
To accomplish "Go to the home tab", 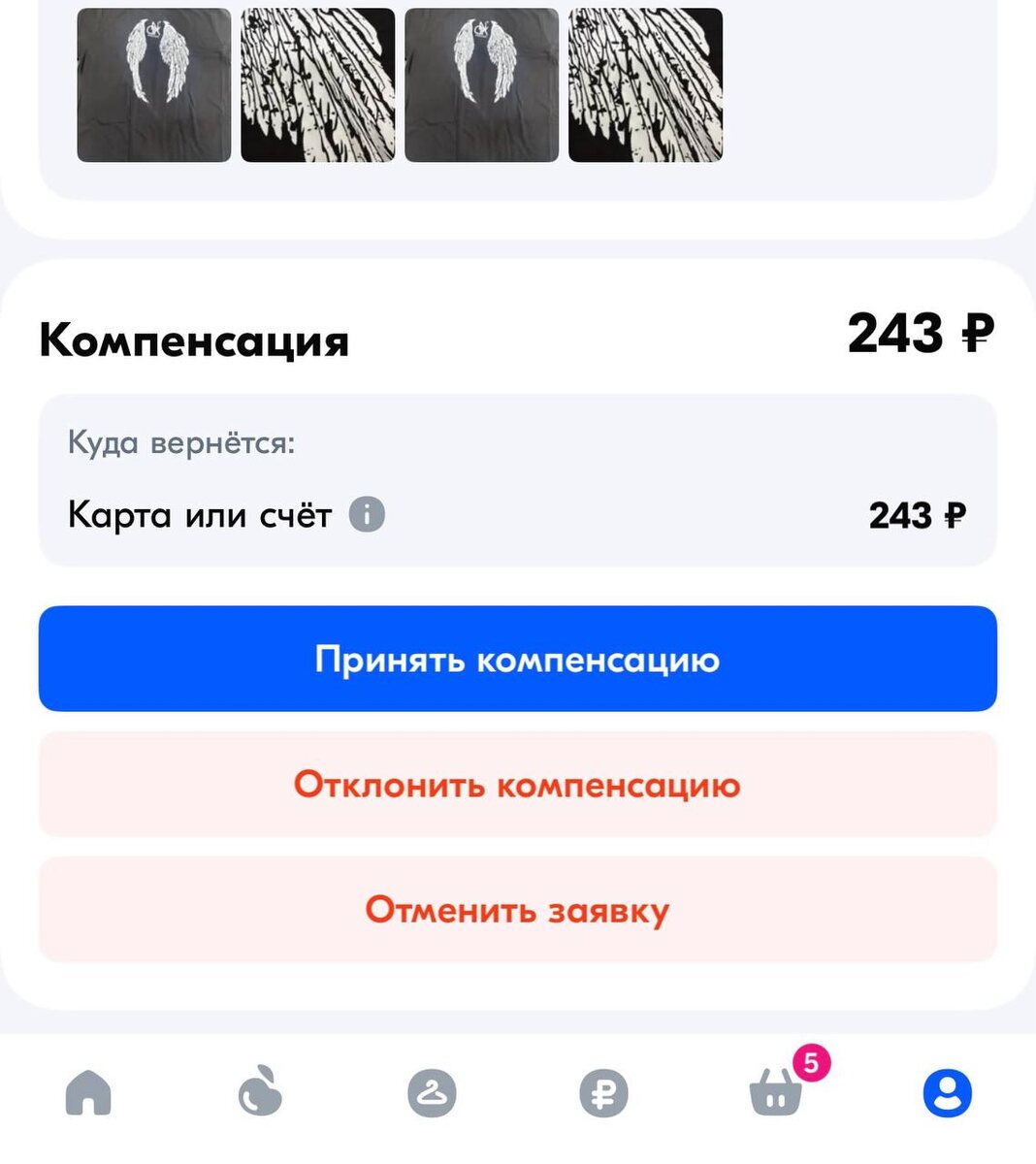I will [88, 1093].
